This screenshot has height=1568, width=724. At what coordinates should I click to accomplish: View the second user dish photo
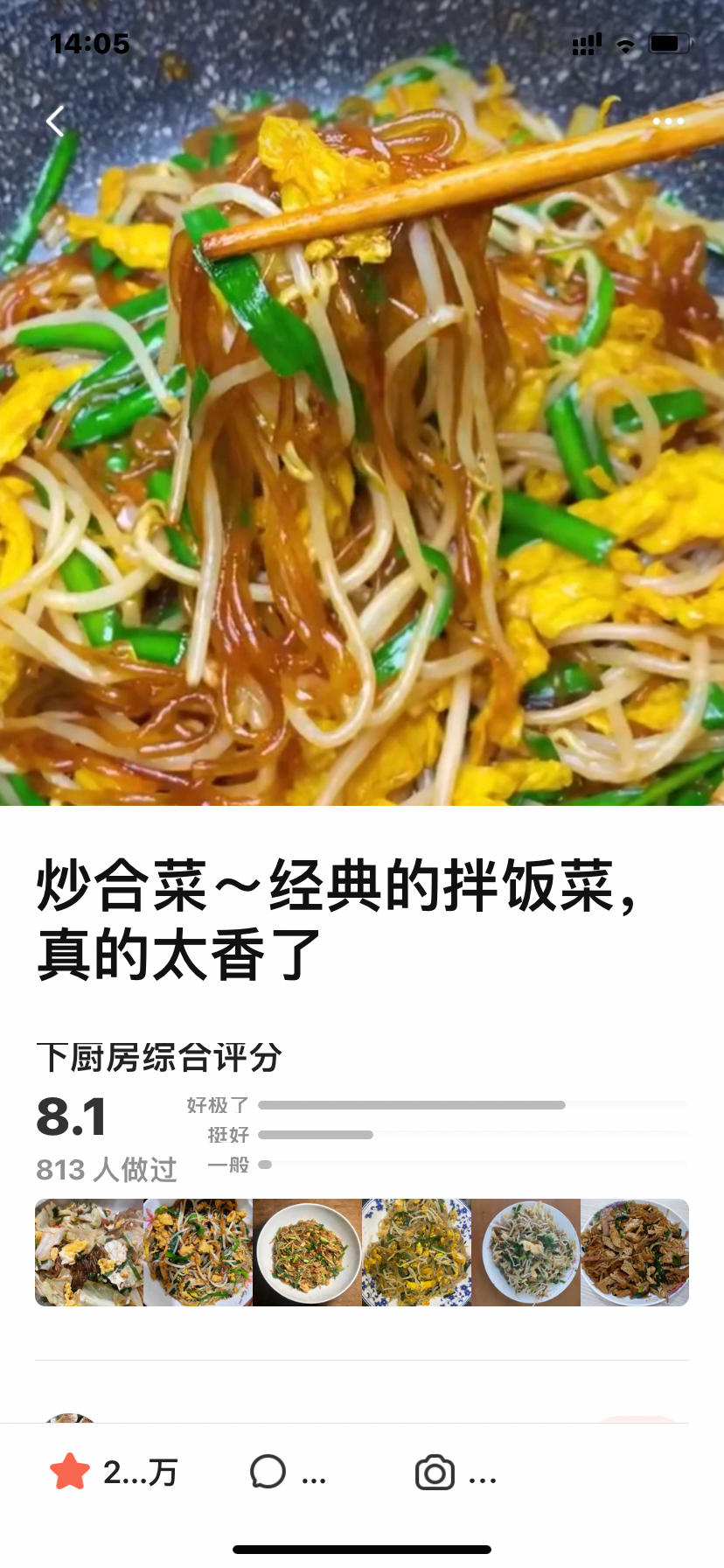(198, 1252)
